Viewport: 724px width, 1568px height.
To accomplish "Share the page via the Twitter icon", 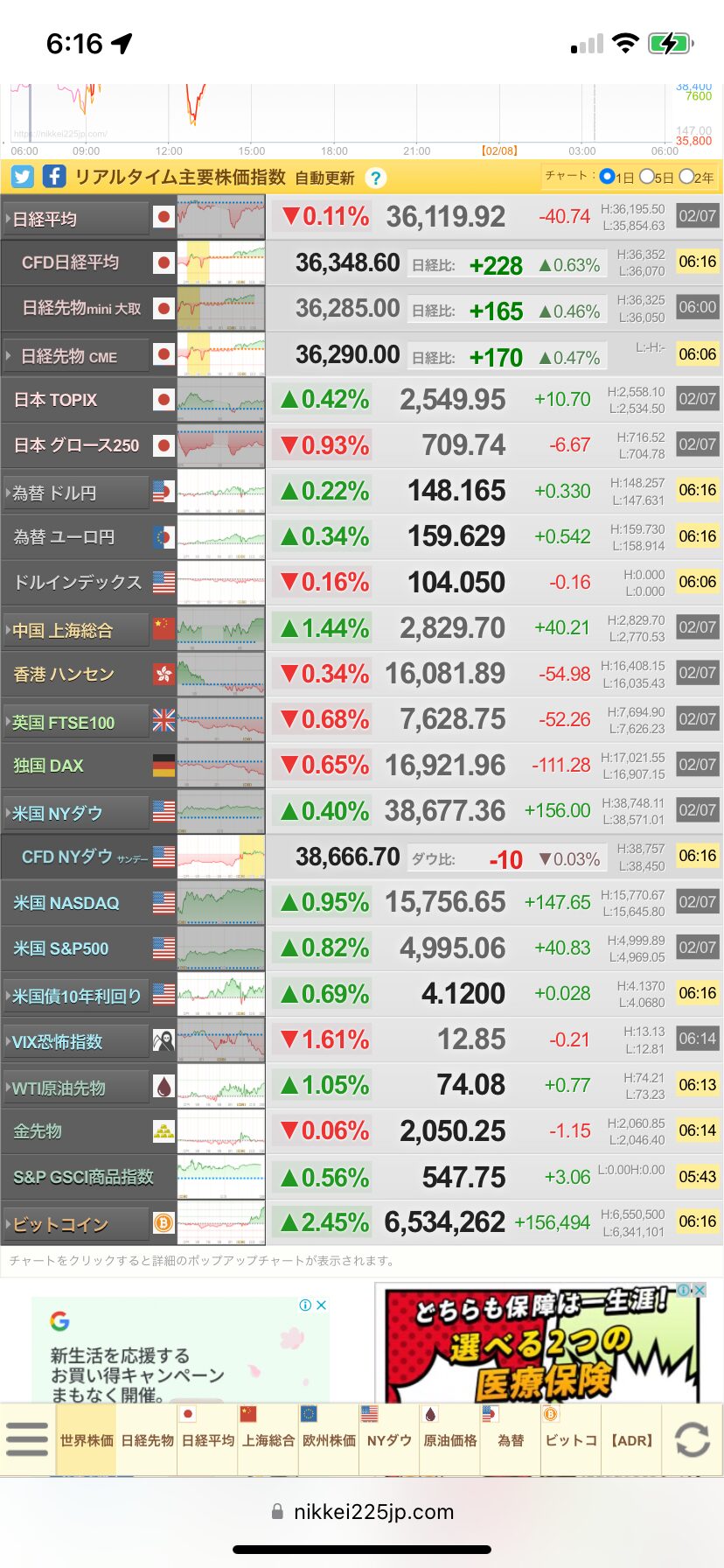I will coord(23,177).
